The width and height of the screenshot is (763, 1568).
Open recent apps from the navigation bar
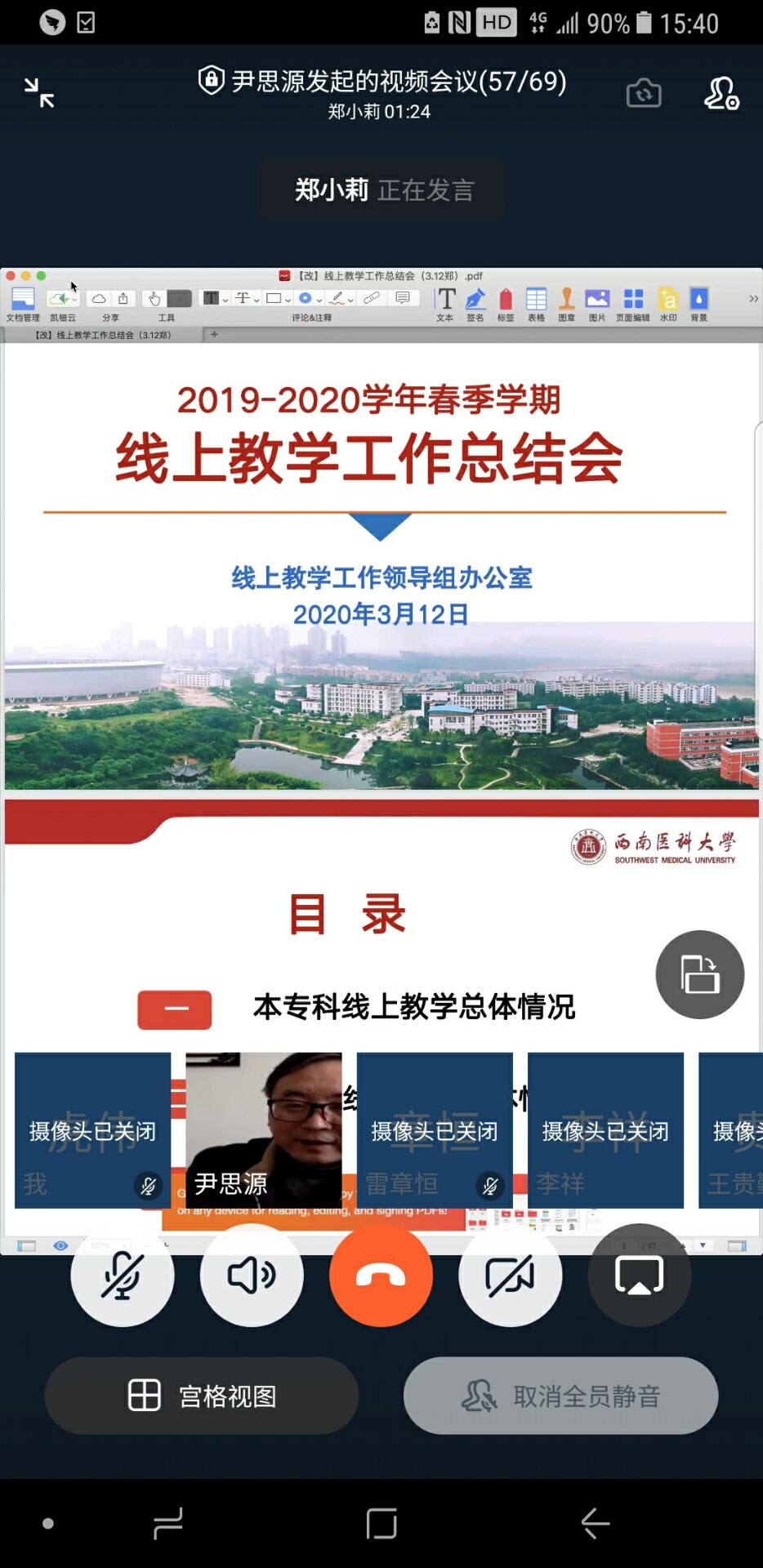pos(168,1524)
